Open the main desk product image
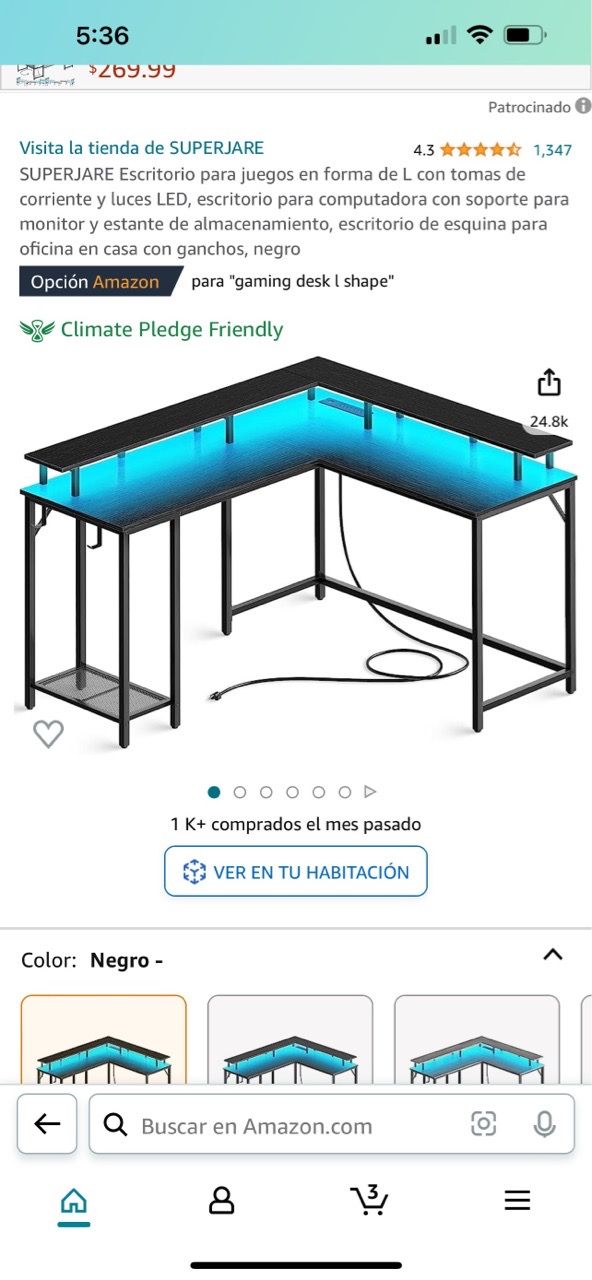The image size is (592, 1280). pyautogui.click(x=296, y=551)
